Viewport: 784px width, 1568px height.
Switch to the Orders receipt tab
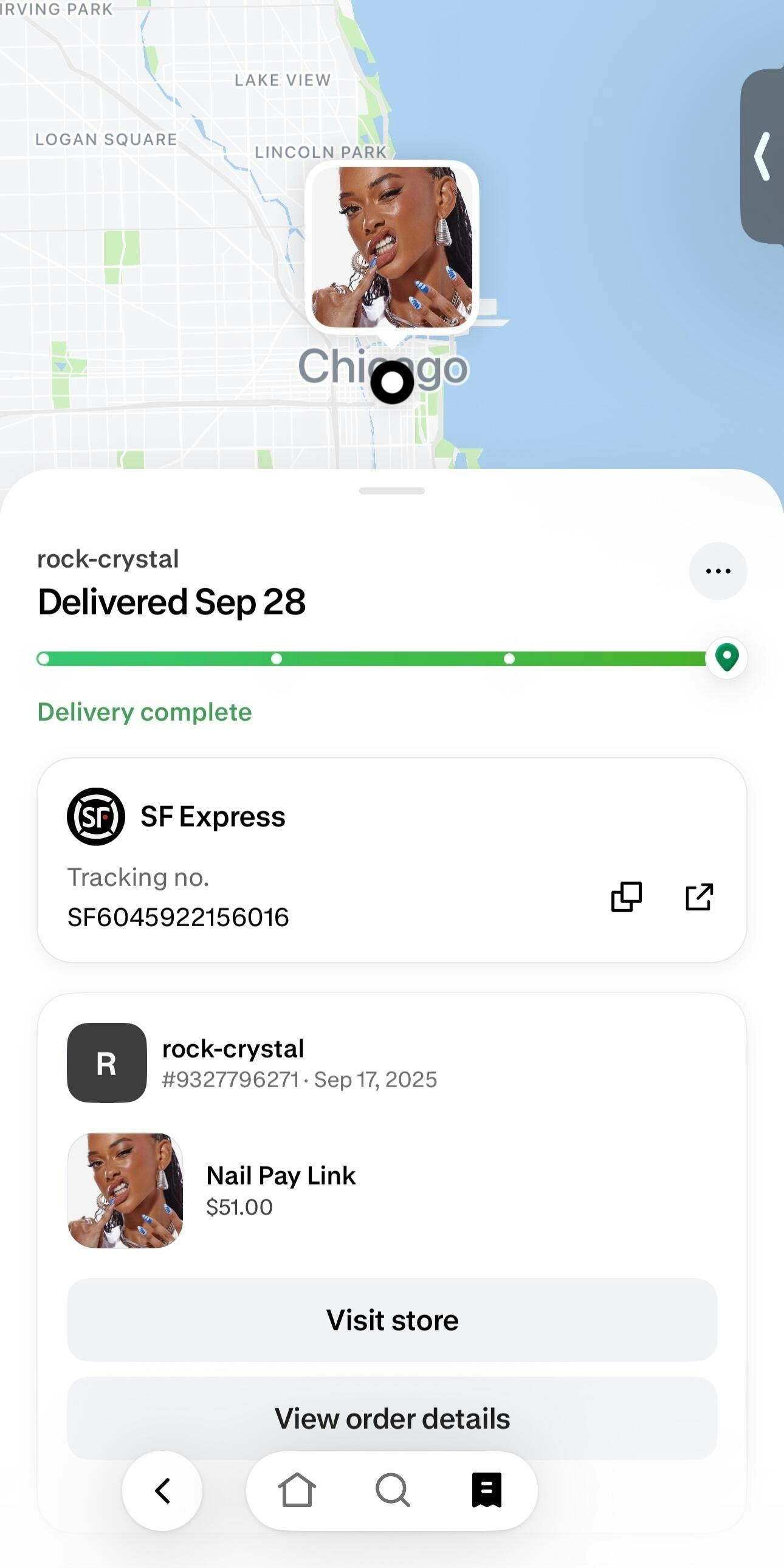pyautogui.click(x=487, y=1491)
